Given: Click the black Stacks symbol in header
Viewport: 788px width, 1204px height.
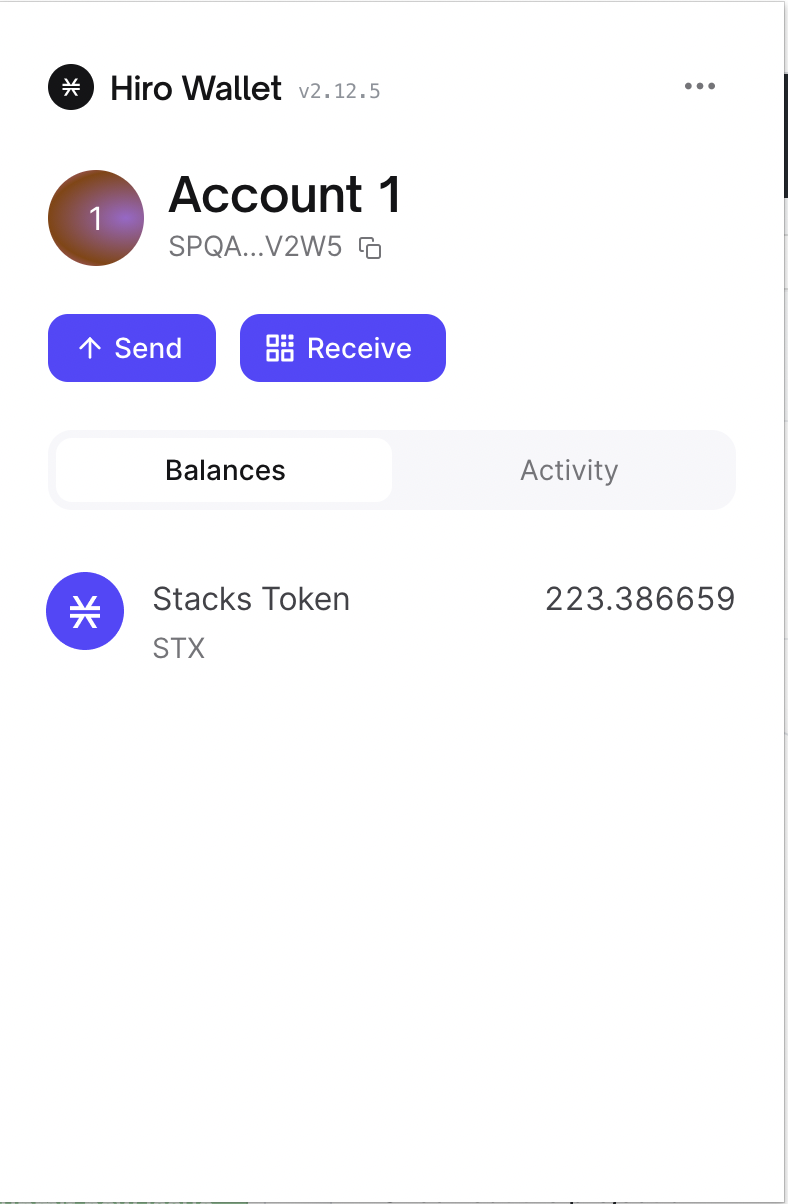Looking at the screenshot, I should pyautogui.click(x=70, y=87).
